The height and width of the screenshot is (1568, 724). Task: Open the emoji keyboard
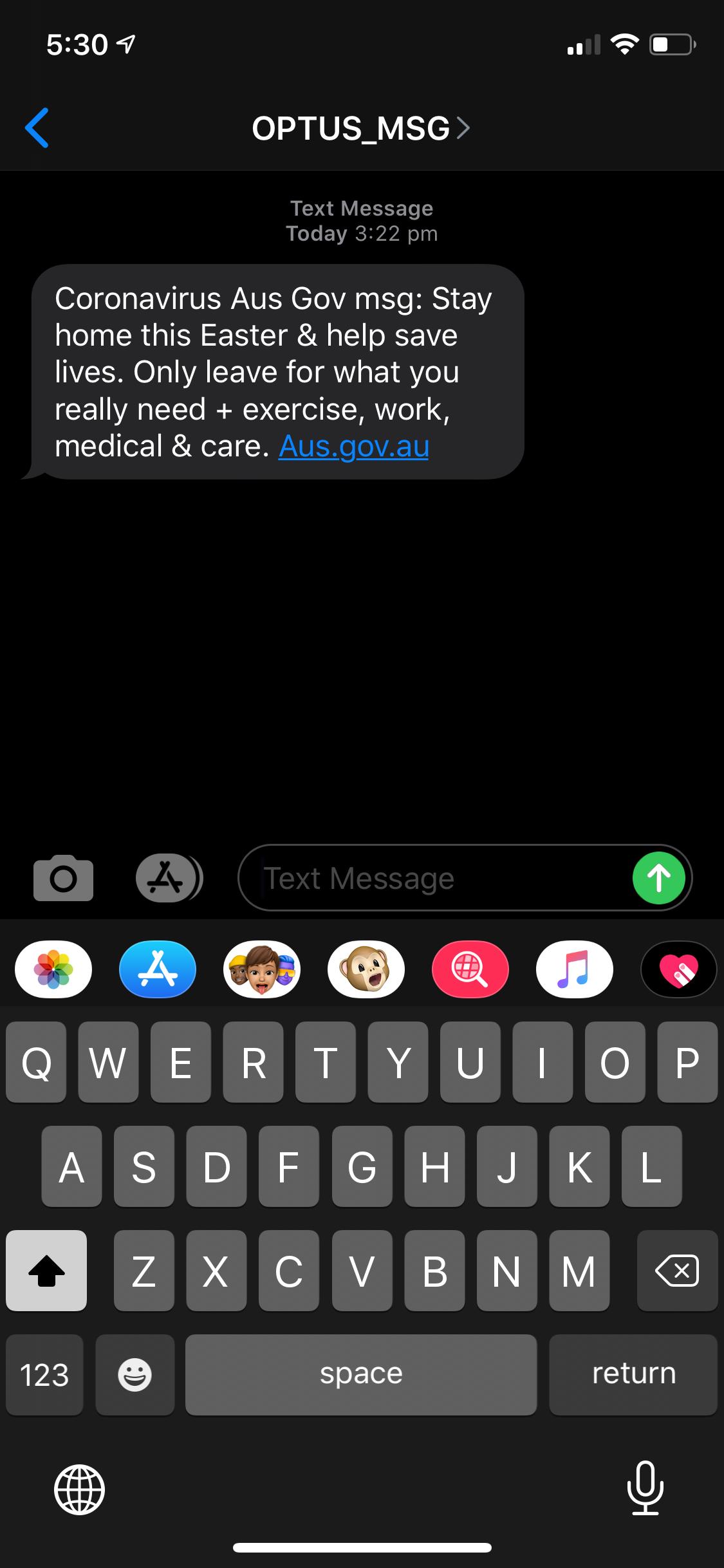135,1375
